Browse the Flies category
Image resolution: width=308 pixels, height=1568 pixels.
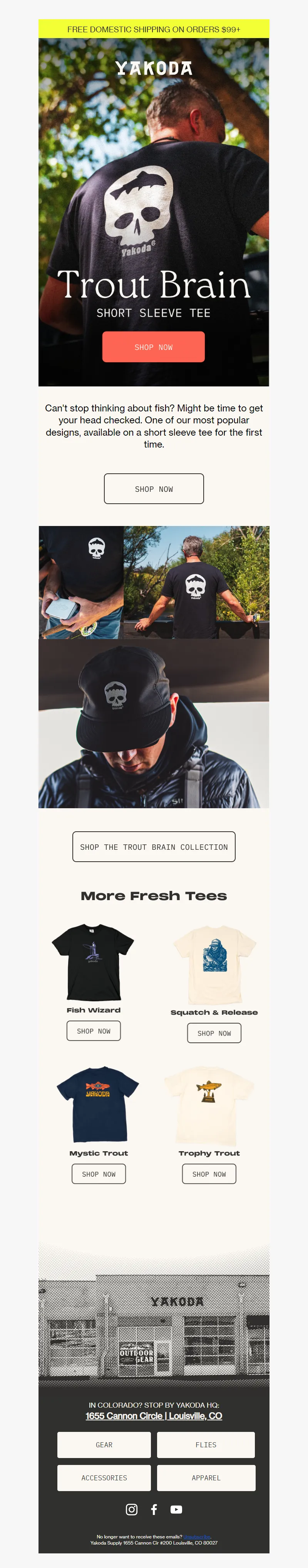coord(206,1445)
